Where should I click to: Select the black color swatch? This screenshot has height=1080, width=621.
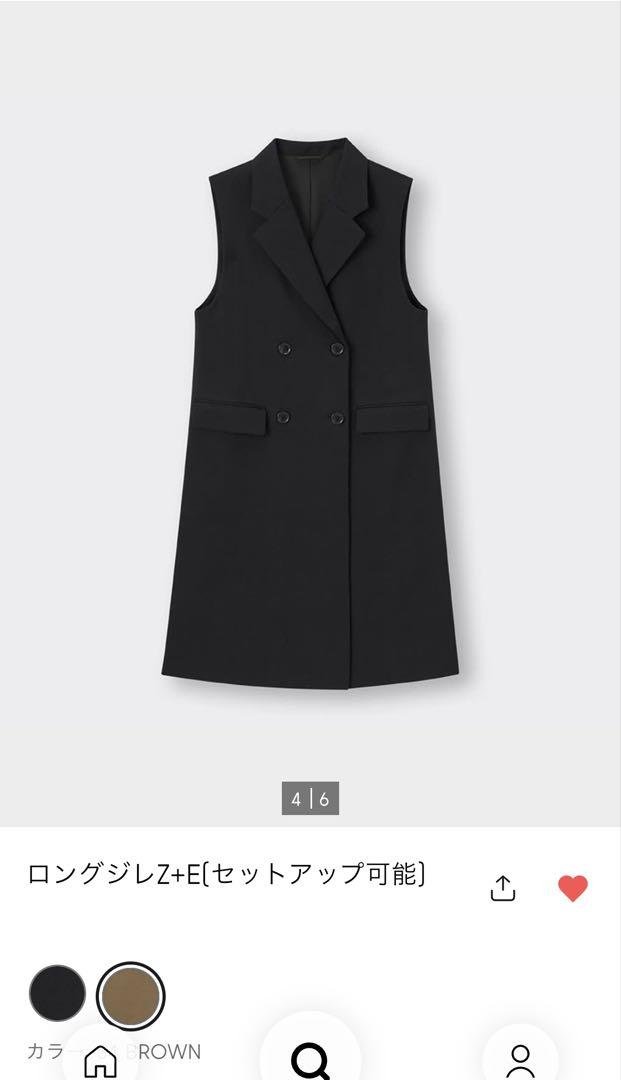[58, 994]
